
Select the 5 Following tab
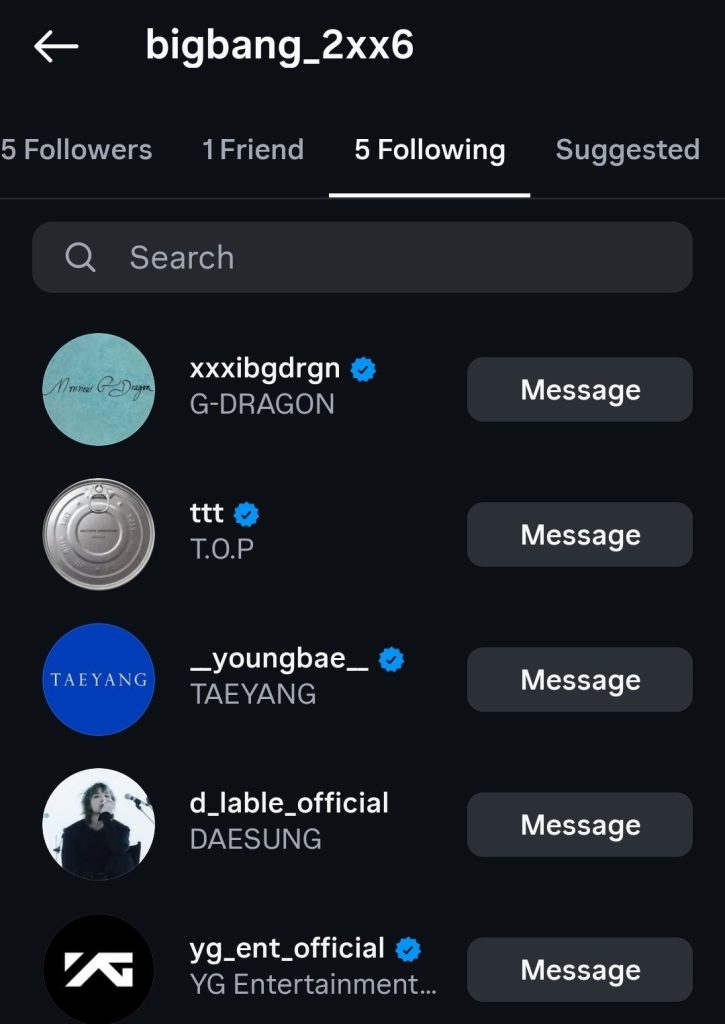point(429,150)
